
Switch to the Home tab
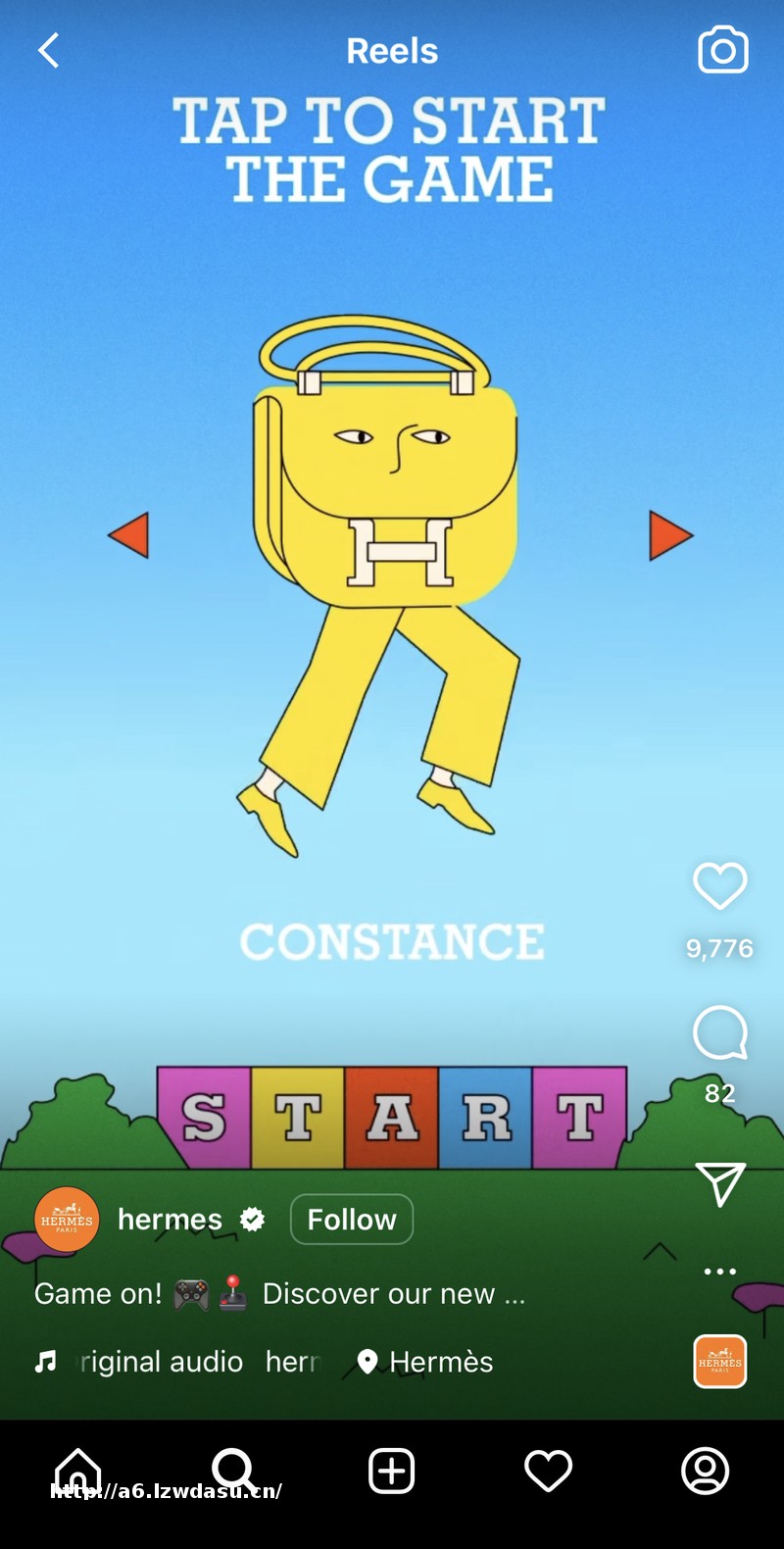click(78, 1471)
